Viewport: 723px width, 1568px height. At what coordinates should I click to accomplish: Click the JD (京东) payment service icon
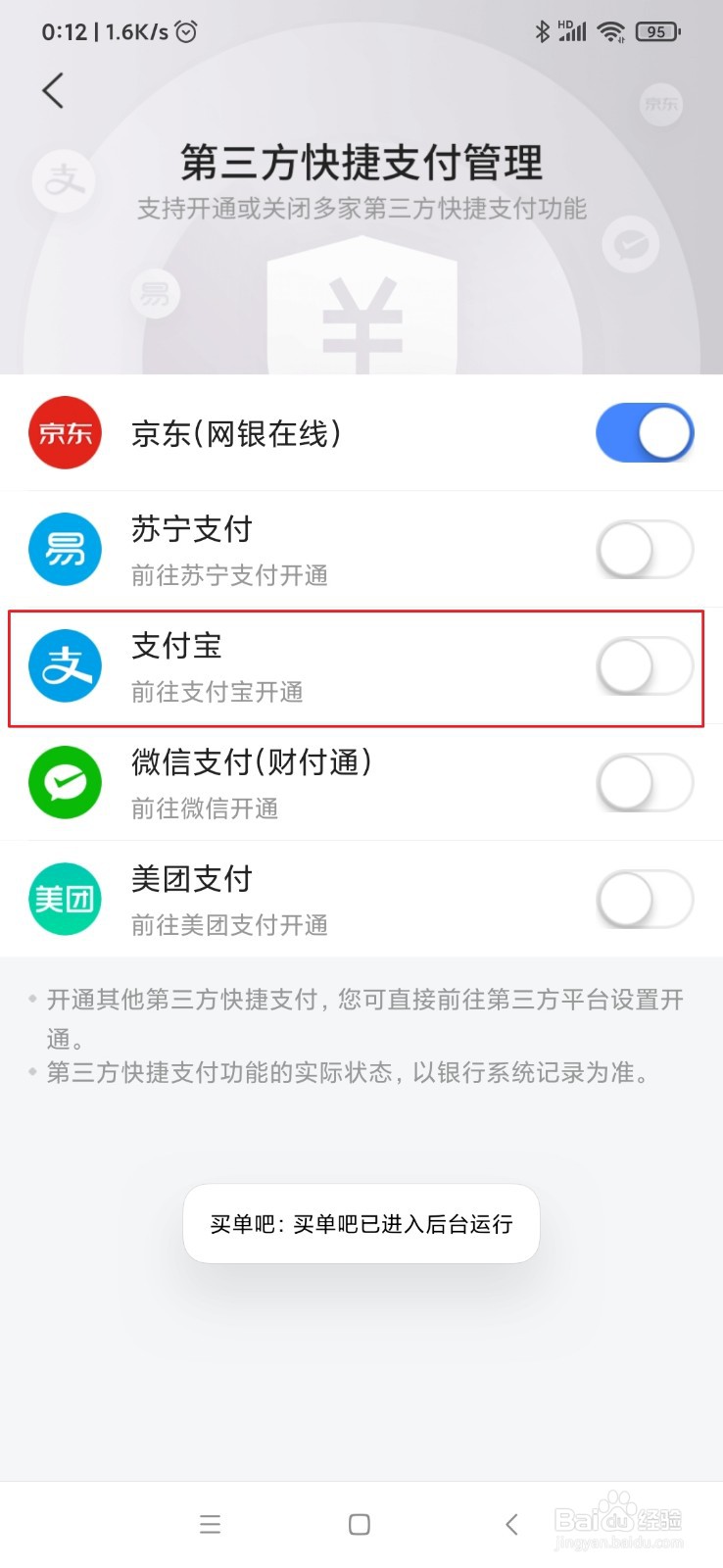pos(65,432)
